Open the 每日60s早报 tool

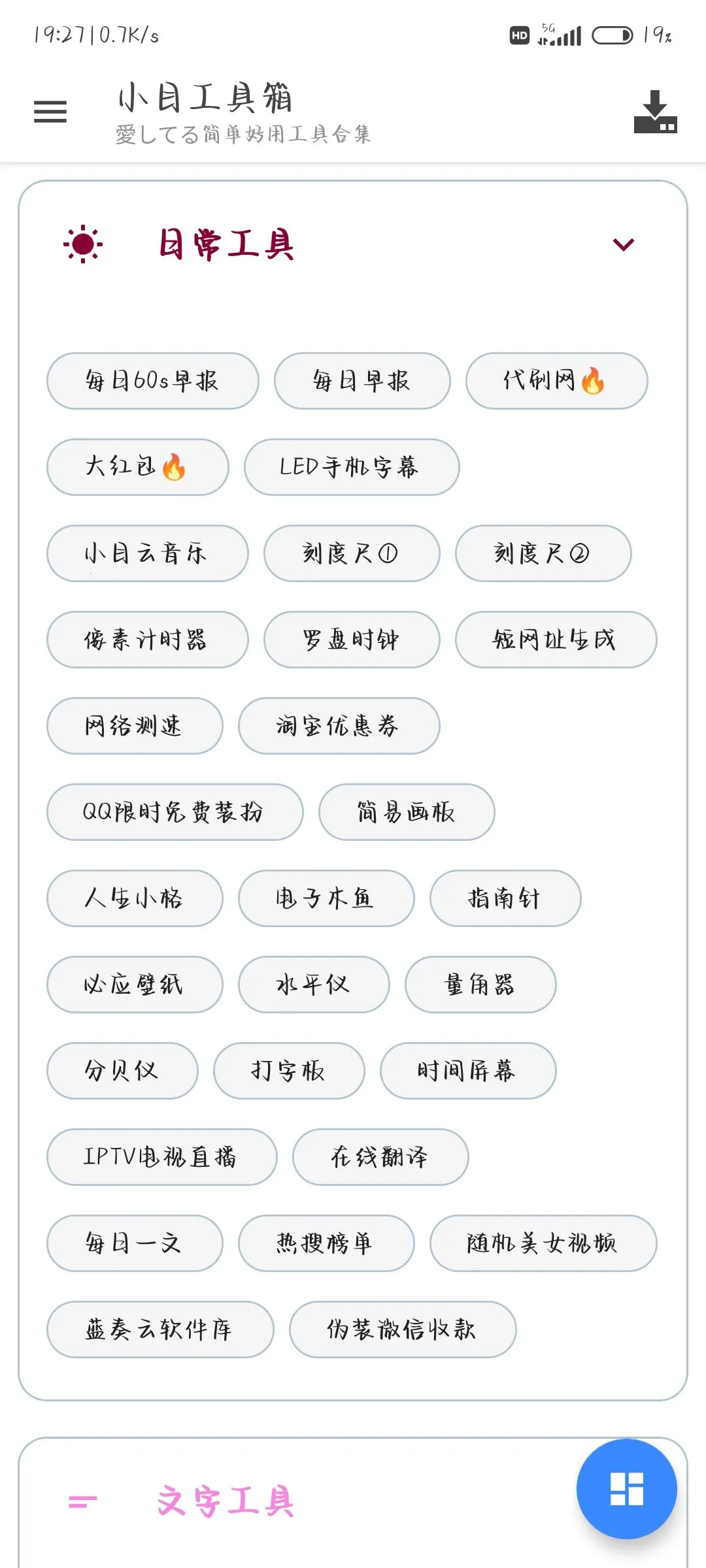[152, 380]
